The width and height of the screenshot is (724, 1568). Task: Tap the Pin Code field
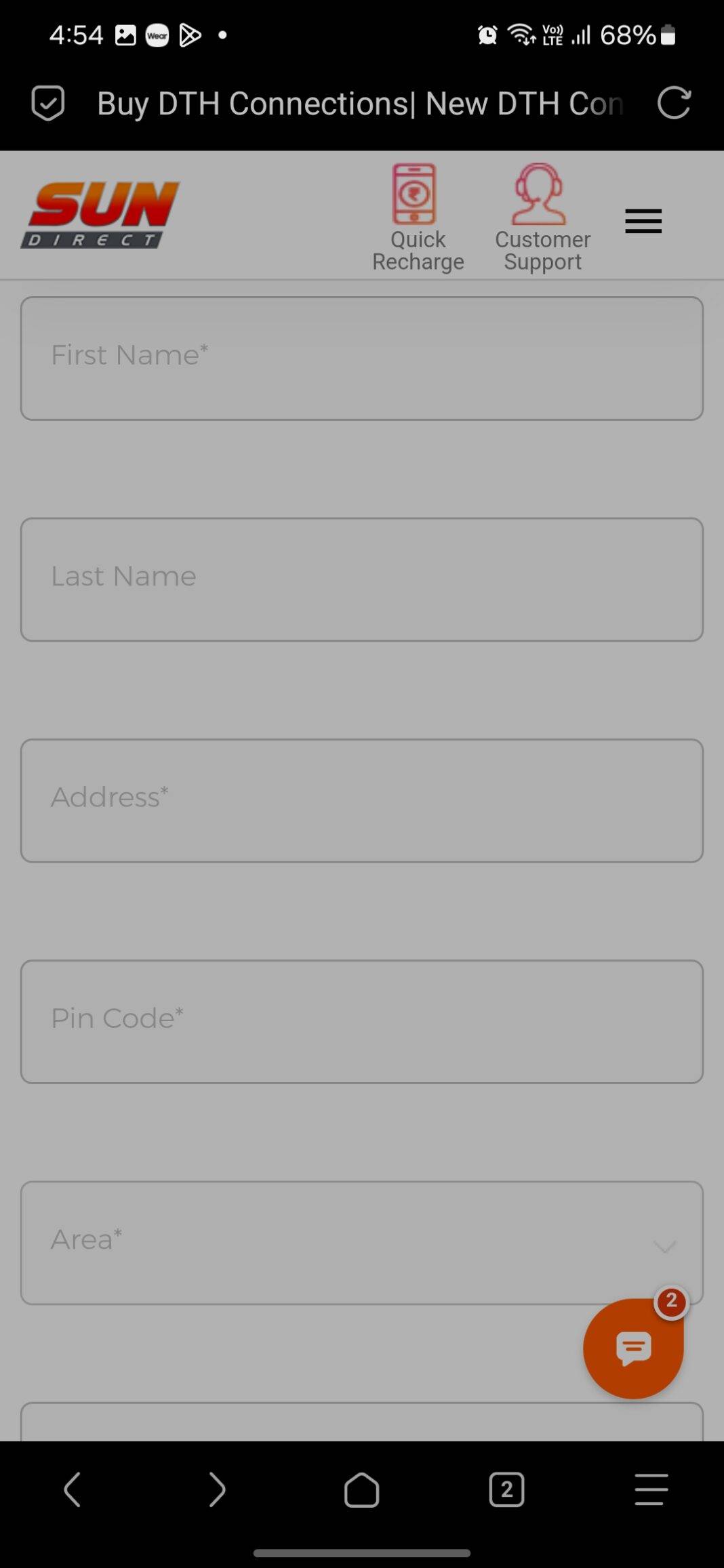click(x=361, y=1021)
